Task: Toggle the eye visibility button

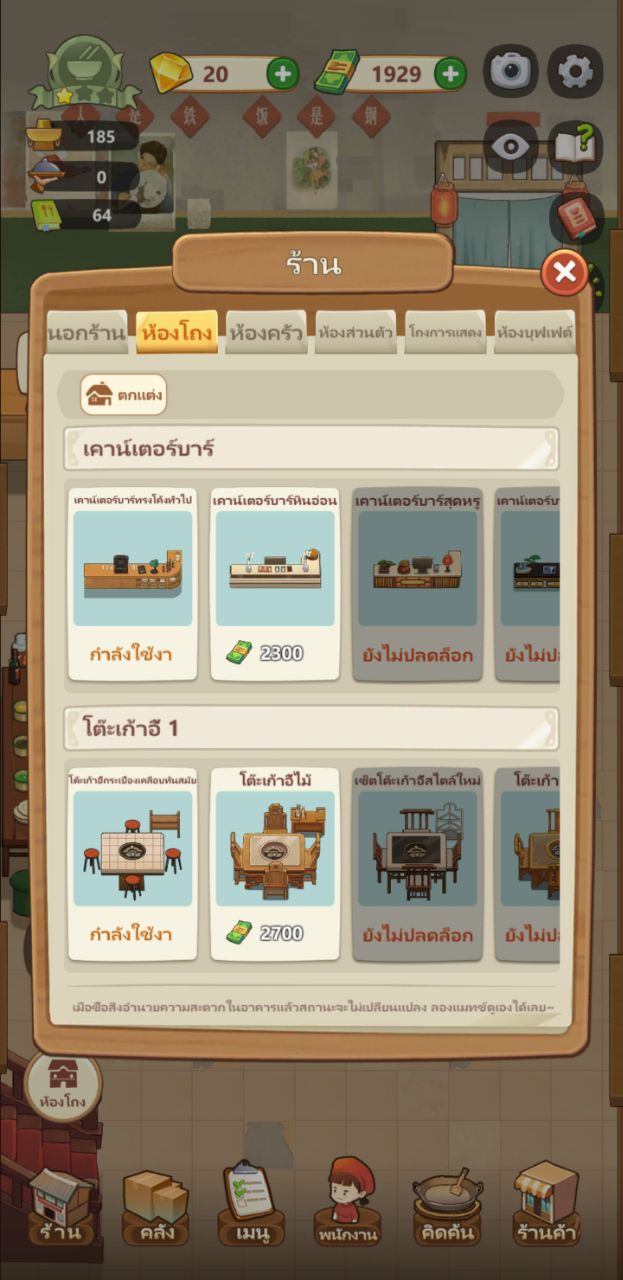Action: [x=511, y=146]
